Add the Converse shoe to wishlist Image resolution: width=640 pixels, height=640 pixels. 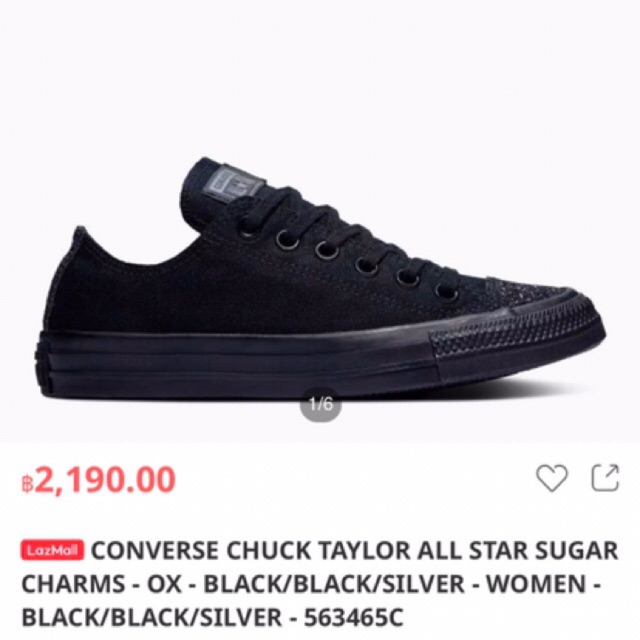point(551,478)
